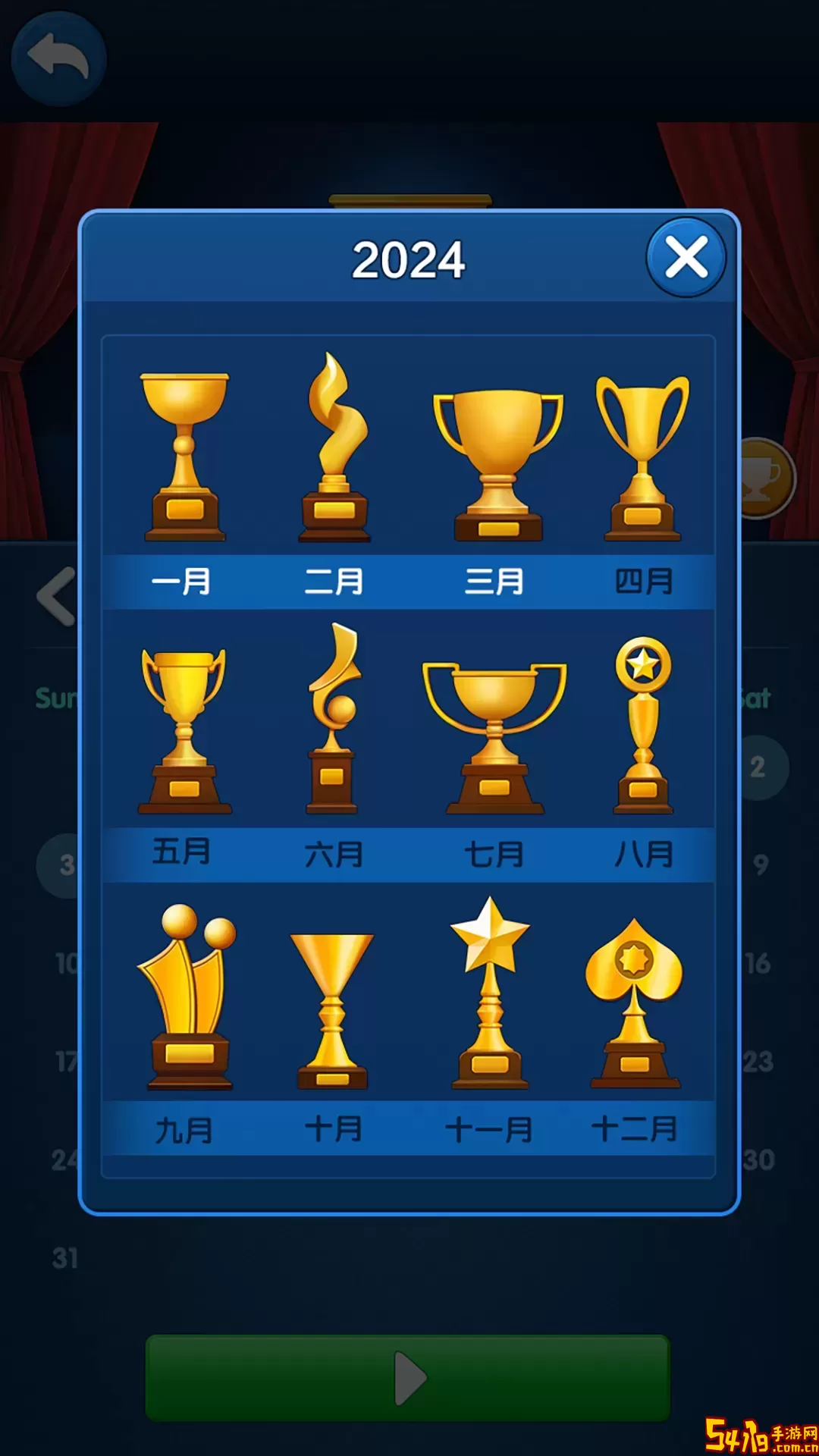Open the December (十二月) spade trophy
This screenshot has width=819, height=1456.
[x=635, y=1003]
